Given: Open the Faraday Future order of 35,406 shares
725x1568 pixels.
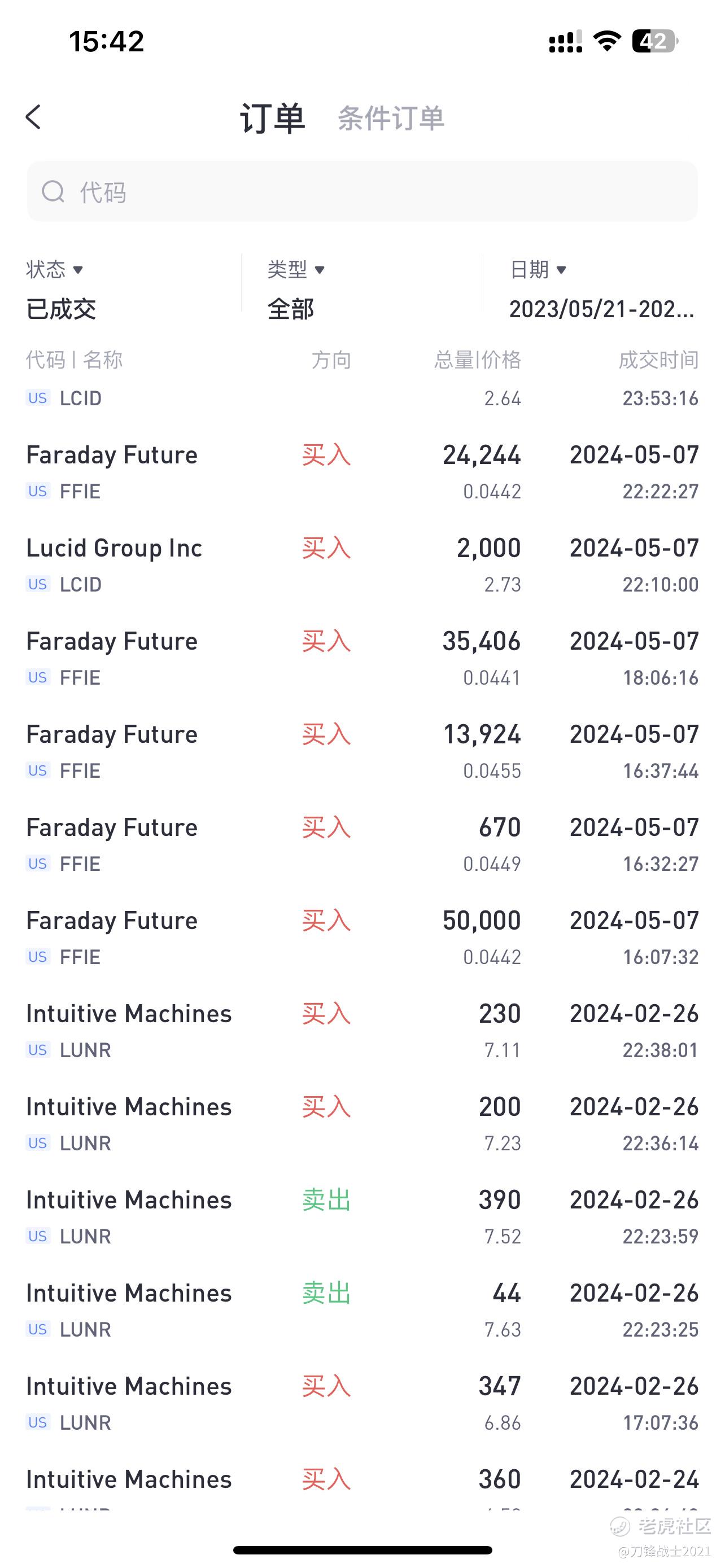Looking at the screenshot, I should pyautogui.click(x=362, y=659).
